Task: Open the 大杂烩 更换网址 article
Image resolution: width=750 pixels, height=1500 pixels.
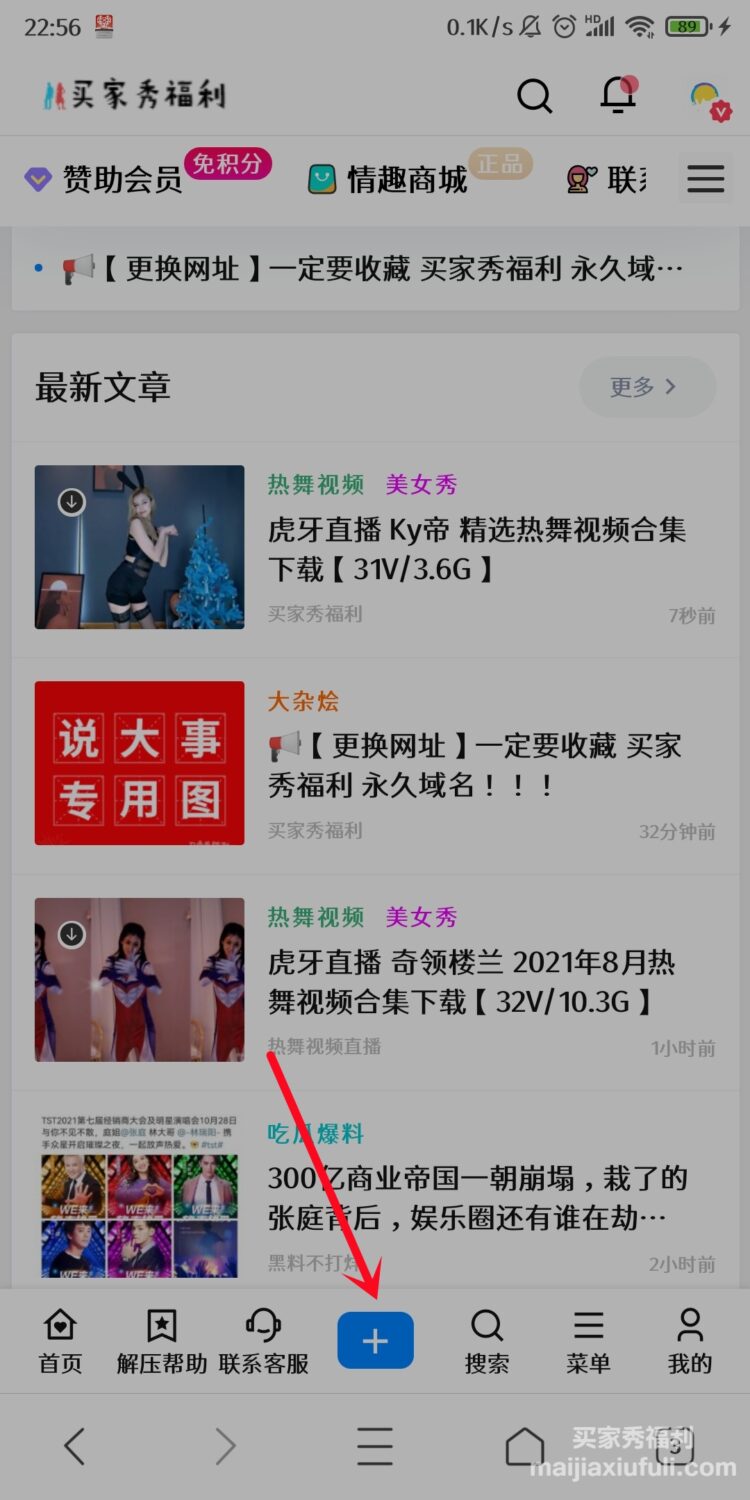Action: pyautogui.click(x=475, y=765)
